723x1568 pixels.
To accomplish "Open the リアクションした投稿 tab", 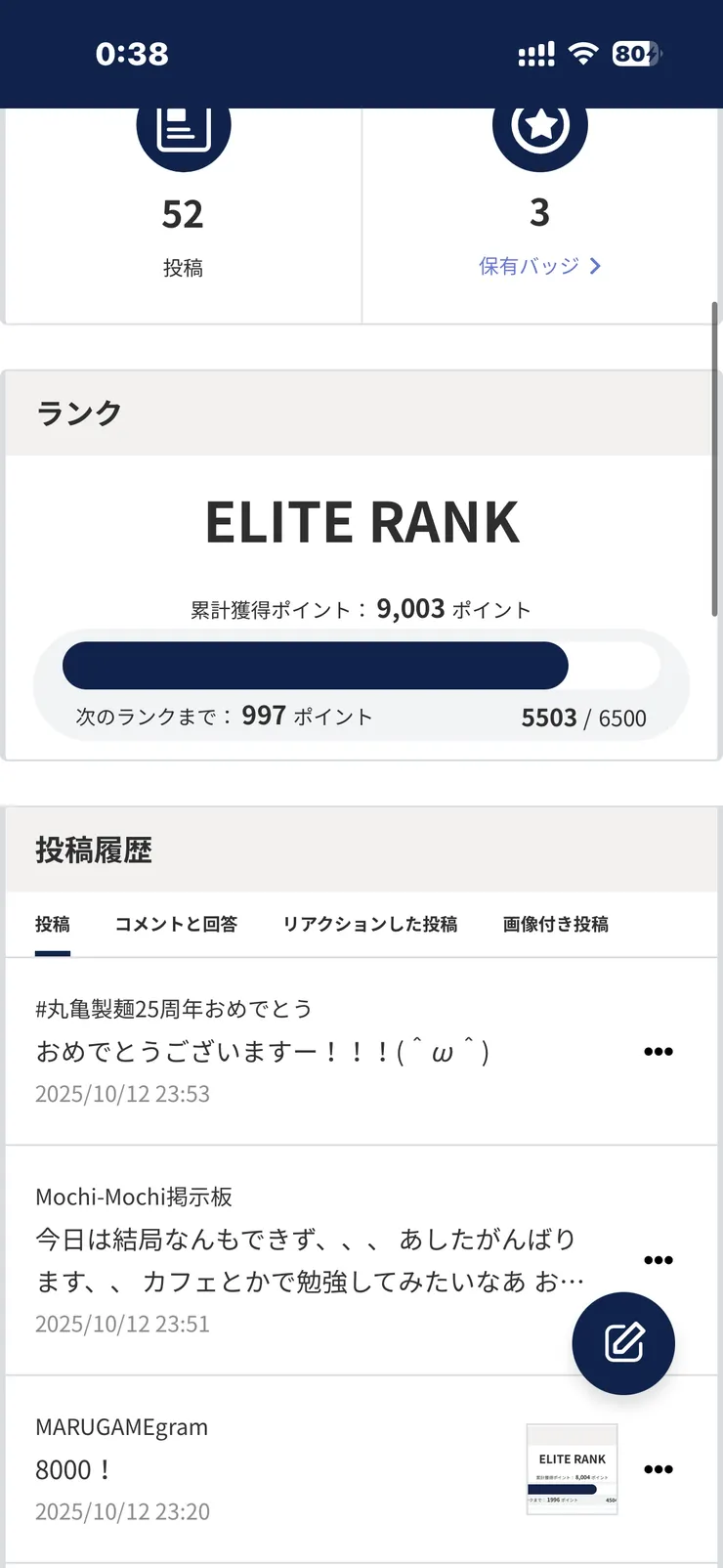I will click(369, 924).
